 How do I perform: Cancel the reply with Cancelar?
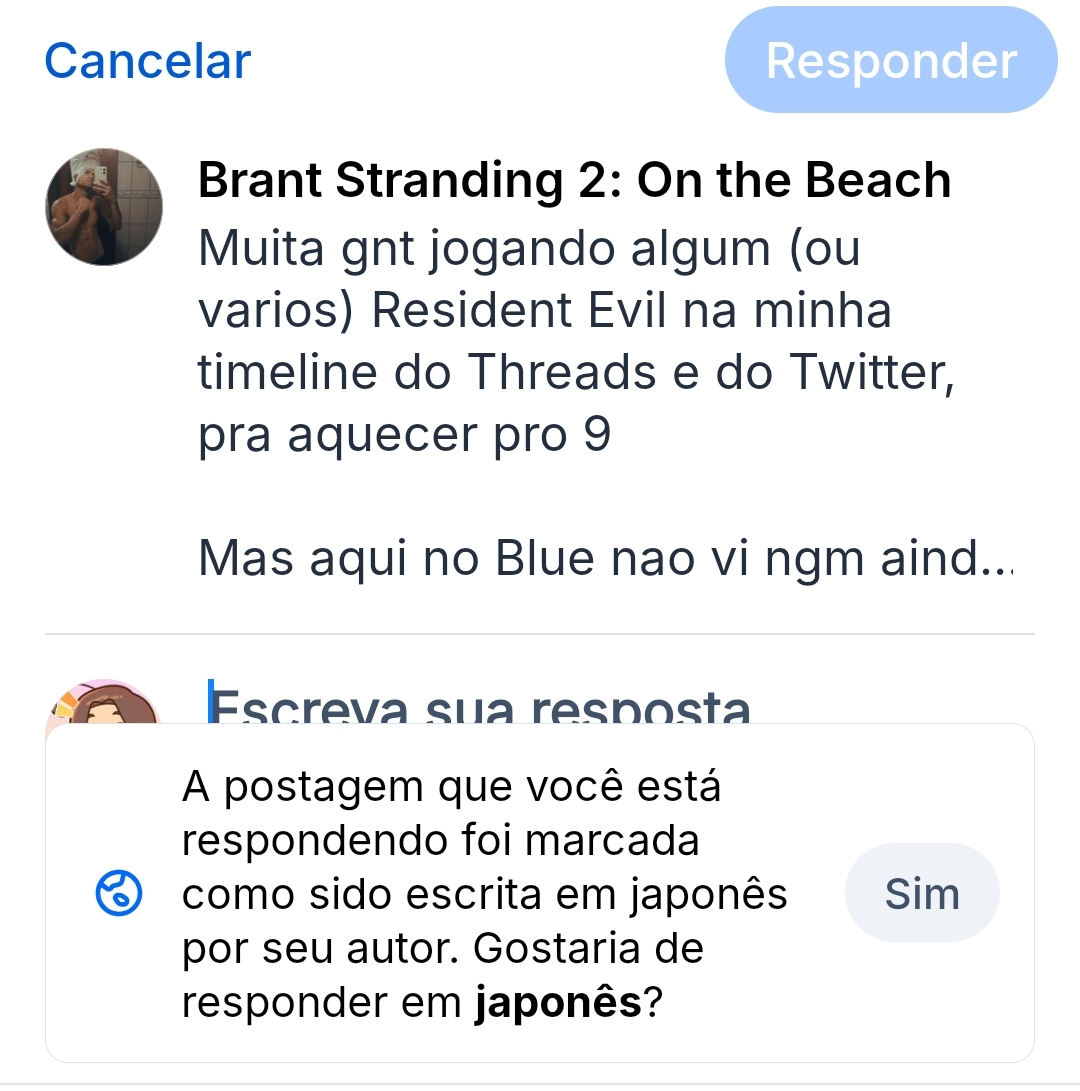(147, 61)
